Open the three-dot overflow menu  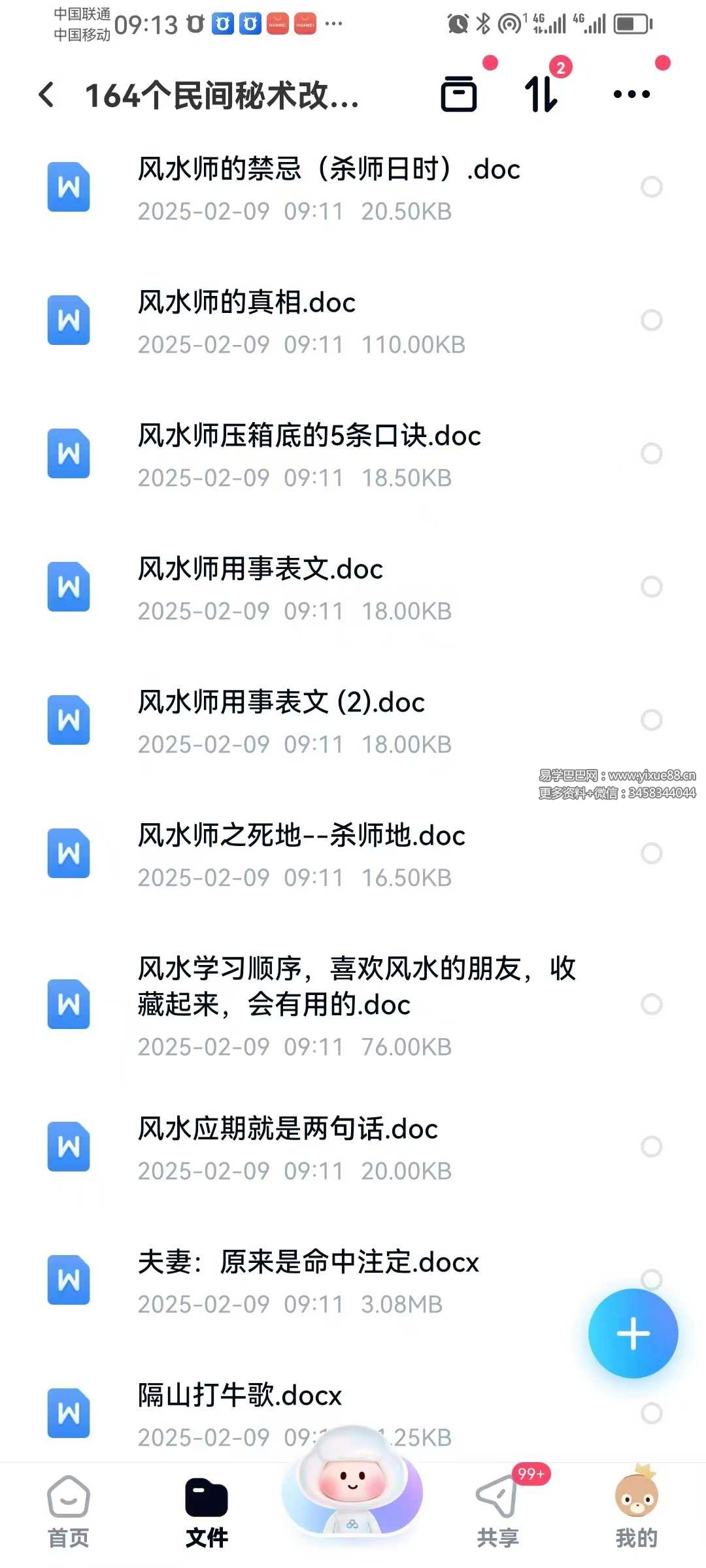[x=631, y=94]
